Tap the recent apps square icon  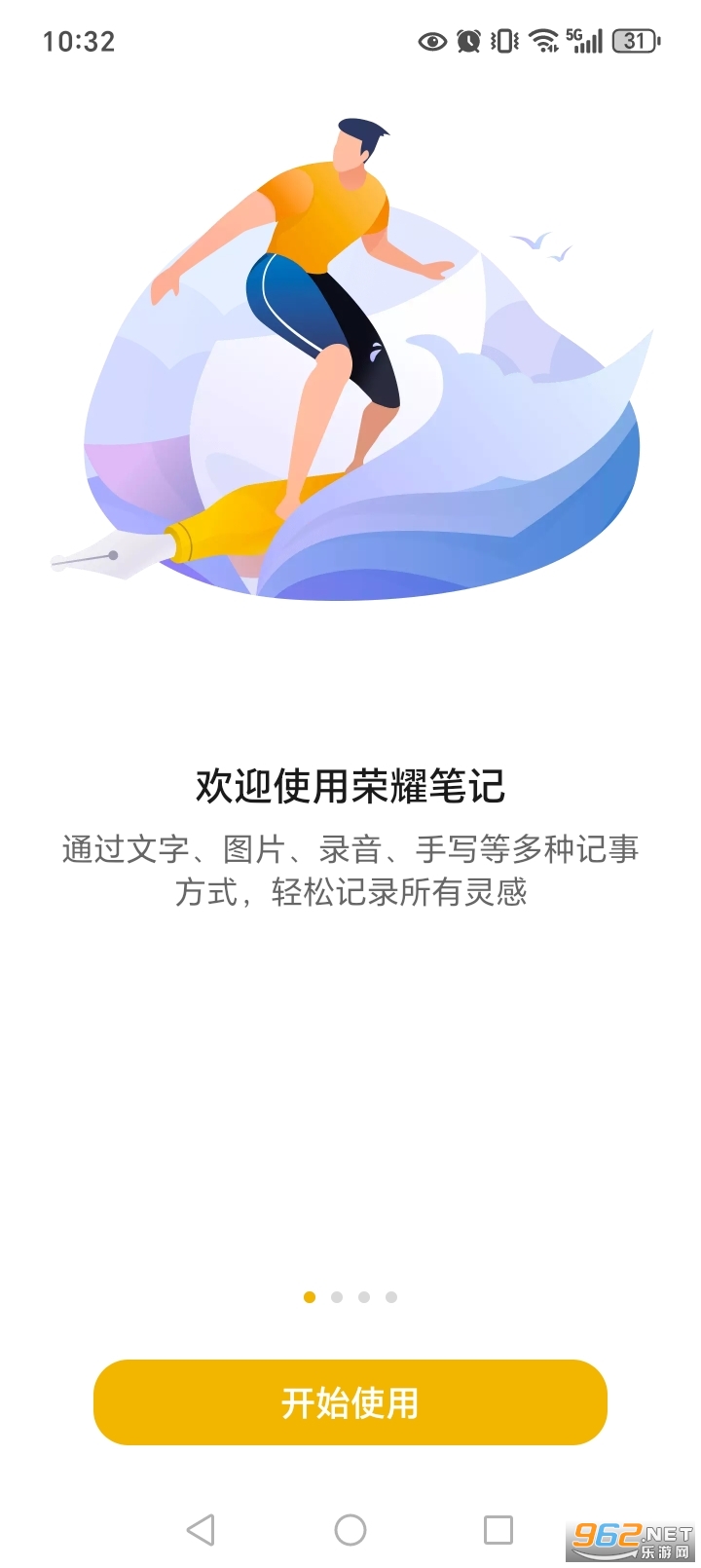coord(498,1529)
